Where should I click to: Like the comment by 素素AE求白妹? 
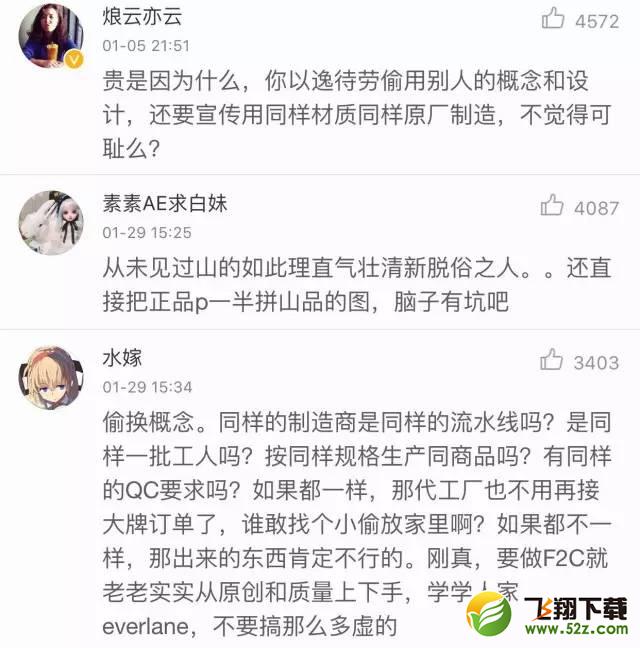553,206
